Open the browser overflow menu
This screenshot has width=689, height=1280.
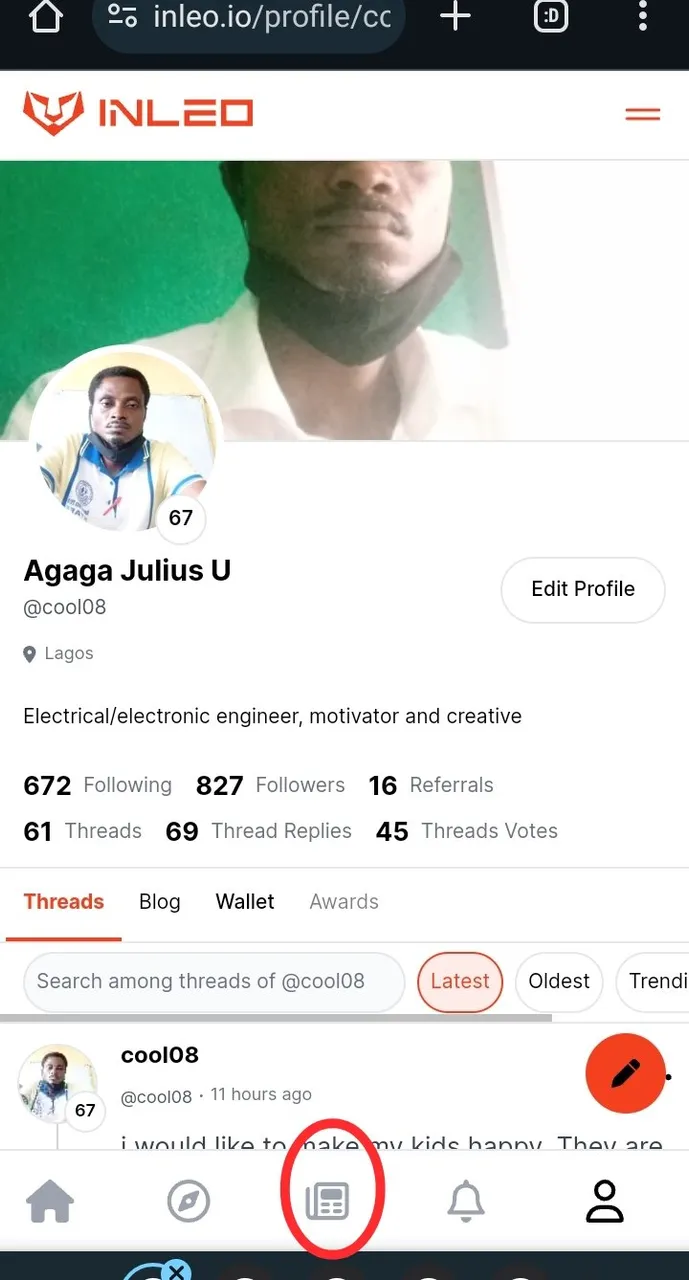tap(643, 17)
